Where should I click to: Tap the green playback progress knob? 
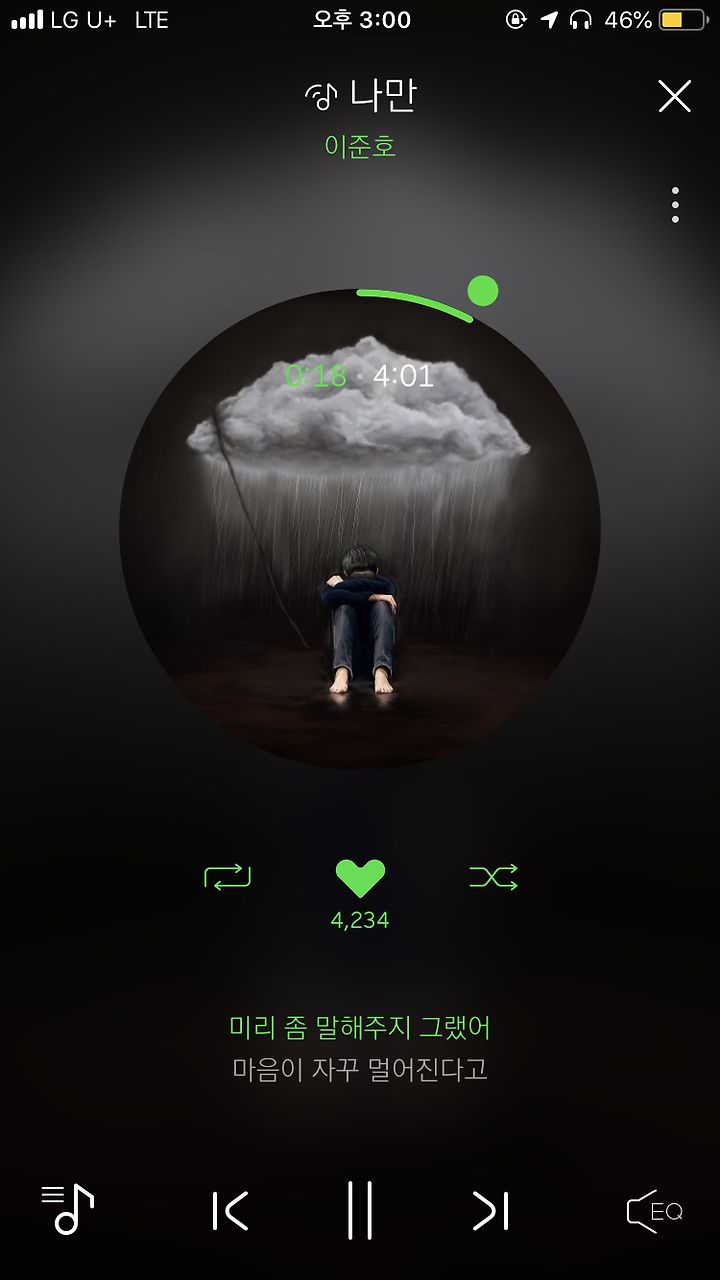point(483,291)
